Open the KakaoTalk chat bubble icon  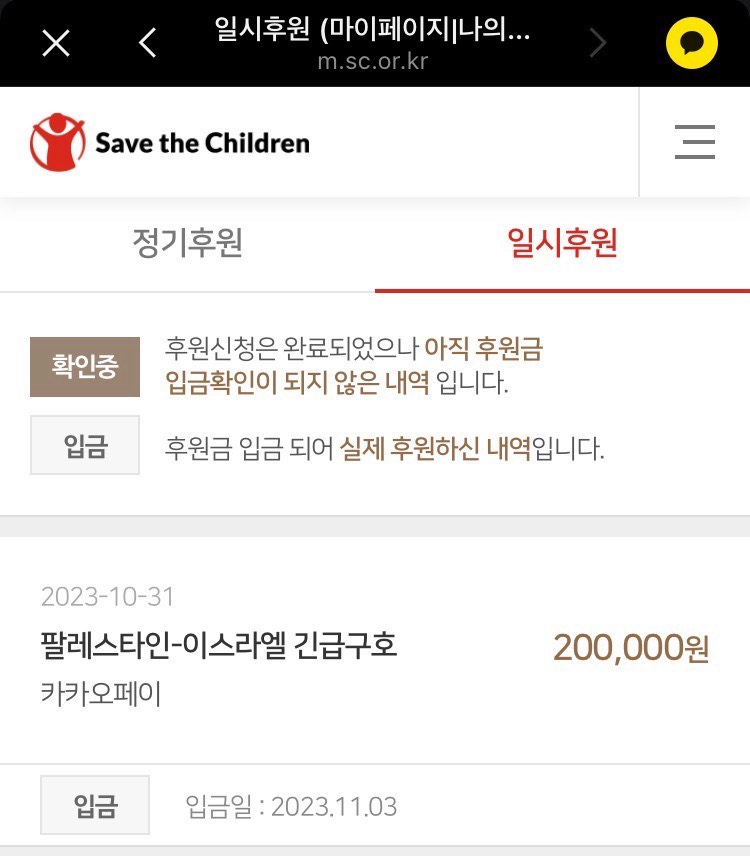click(x=692, y=43)
